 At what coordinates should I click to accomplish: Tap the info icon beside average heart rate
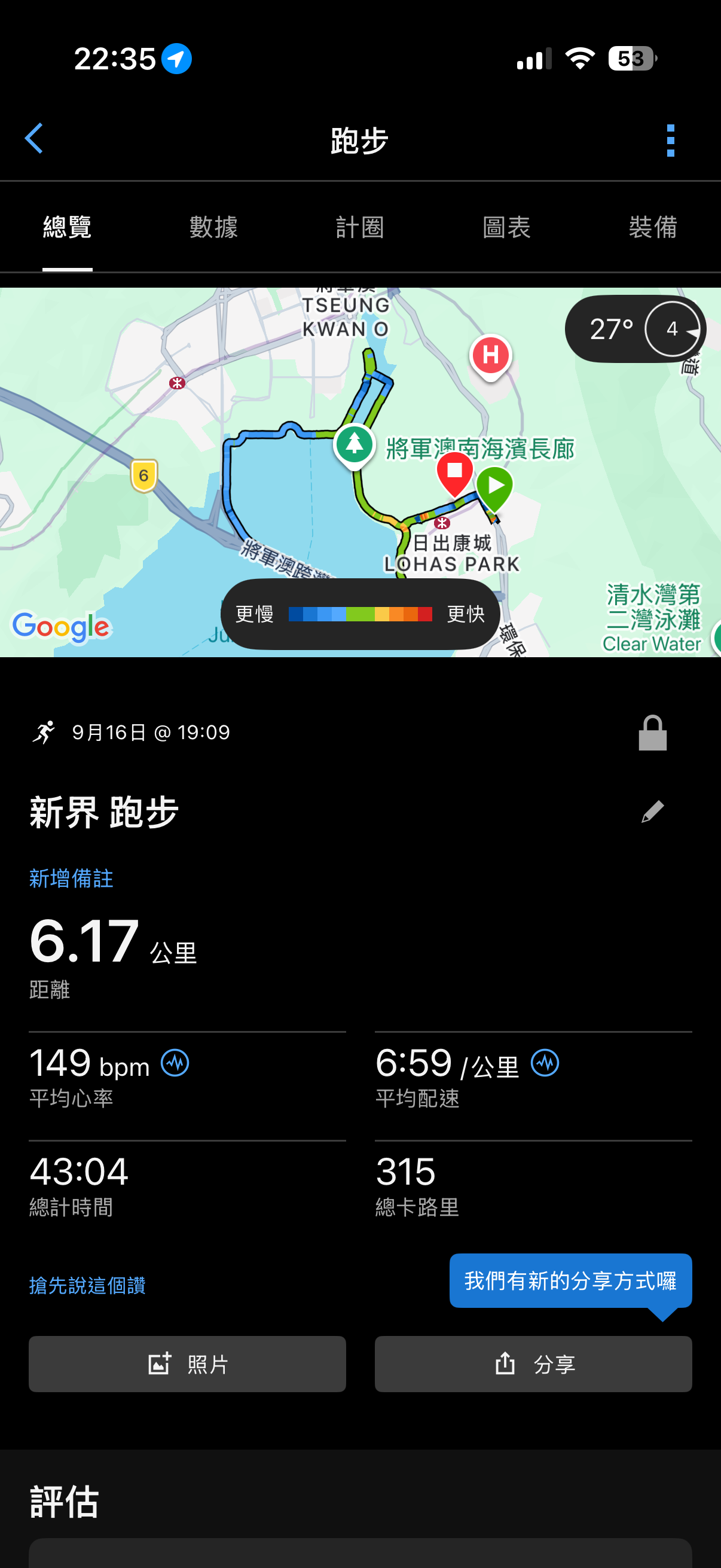175,1063
